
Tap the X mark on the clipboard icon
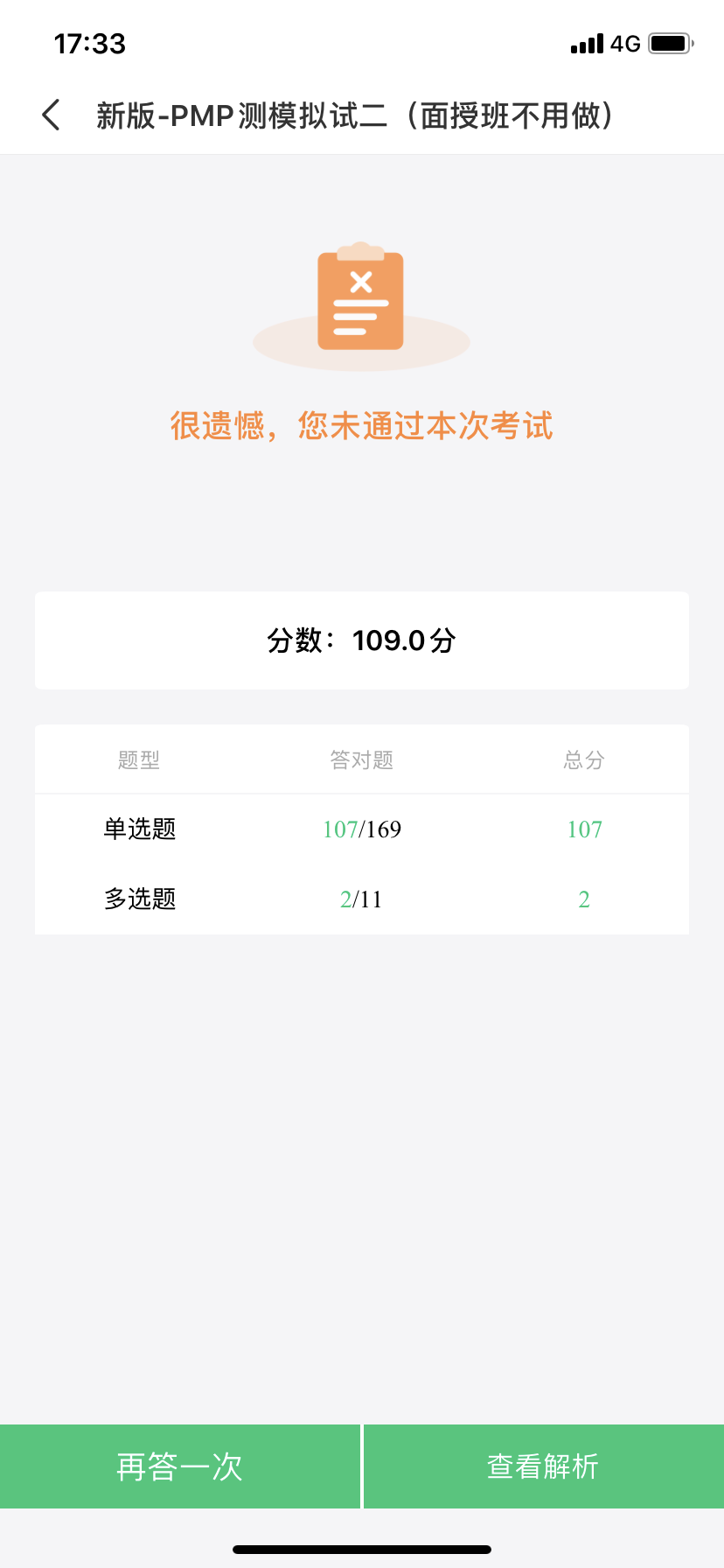(360, 280)
